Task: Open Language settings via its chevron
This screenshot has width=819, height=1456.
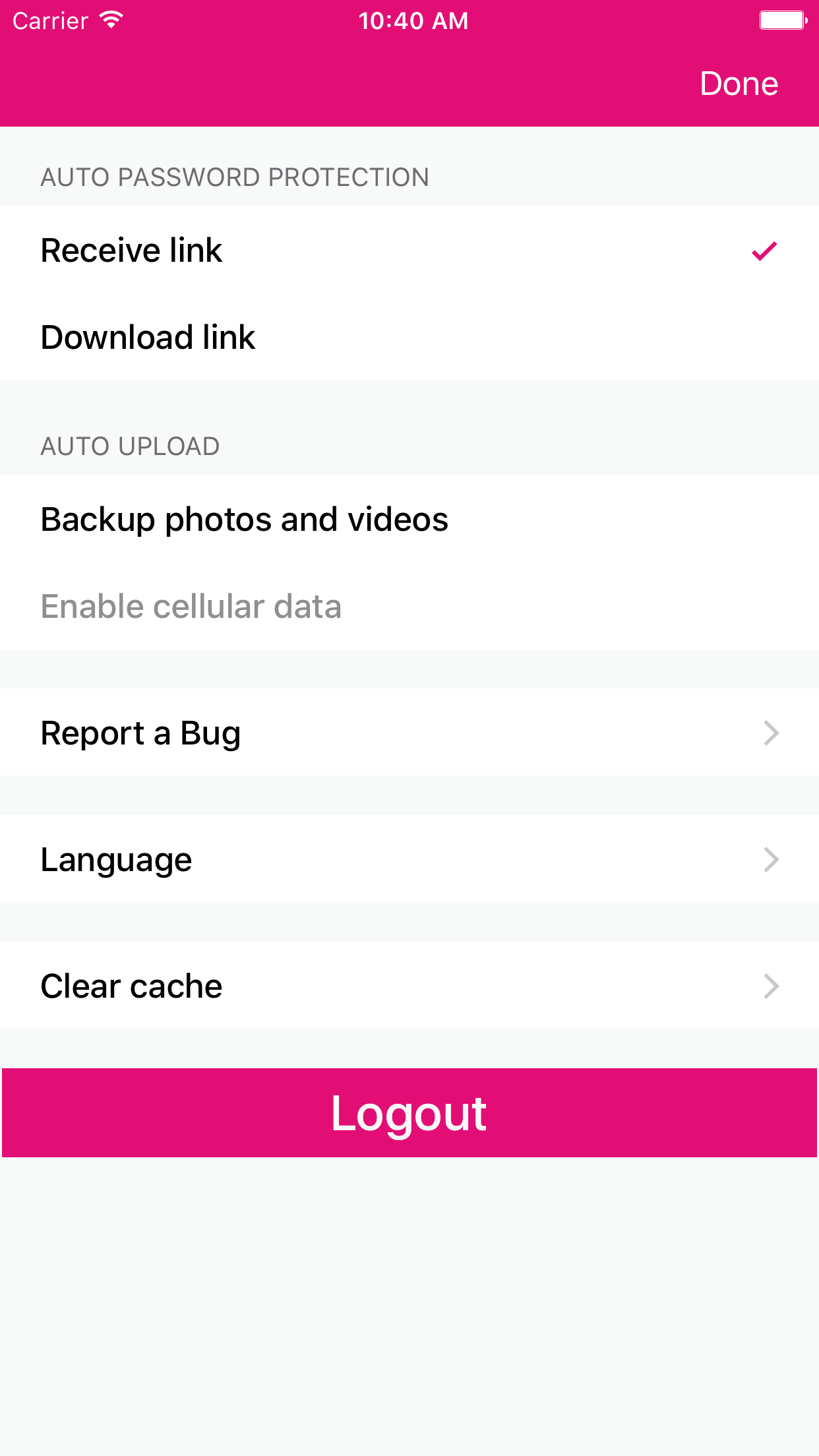Action: coord(770,859)
